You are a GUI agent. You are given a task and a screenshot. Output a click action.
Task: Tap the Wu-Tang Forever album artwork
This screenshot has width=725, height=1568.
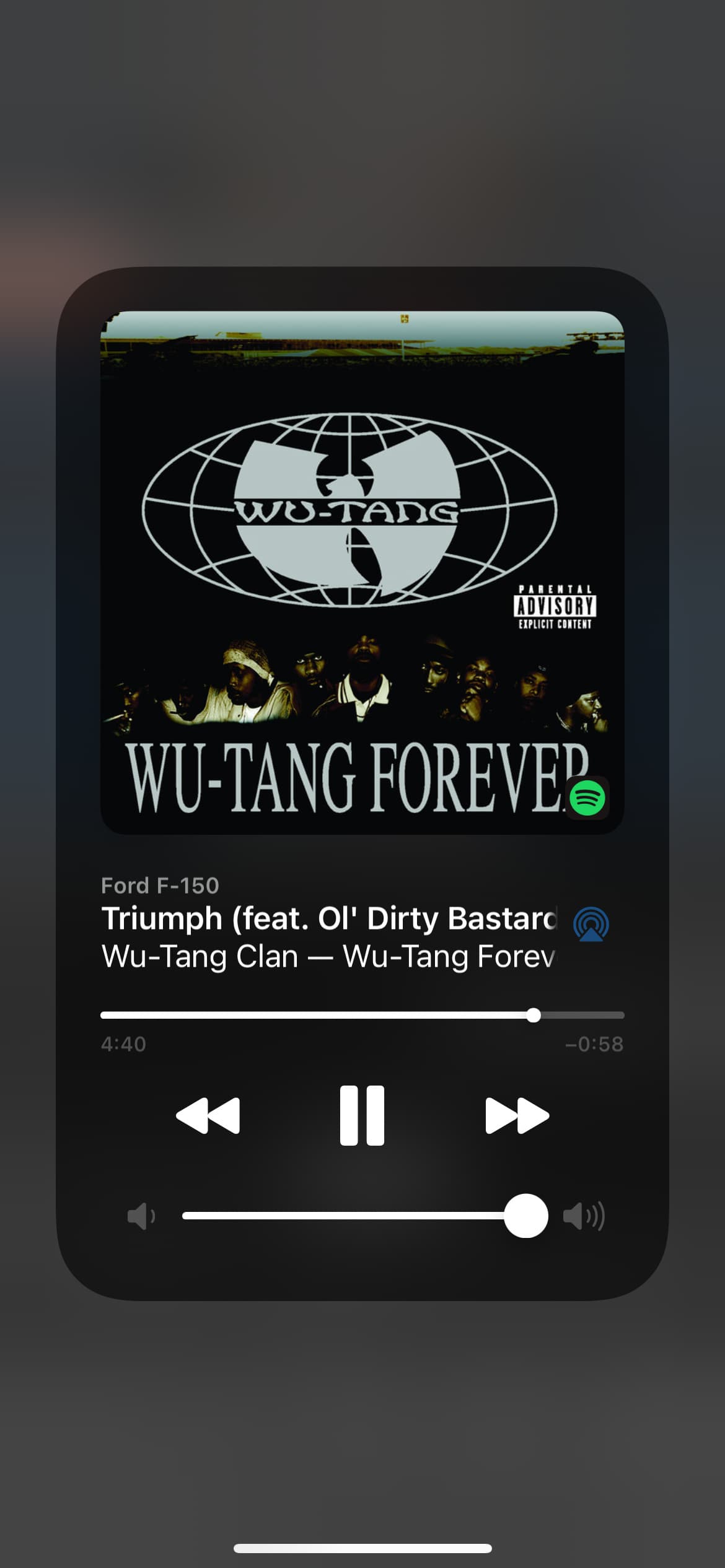click(x=362, y=573)
